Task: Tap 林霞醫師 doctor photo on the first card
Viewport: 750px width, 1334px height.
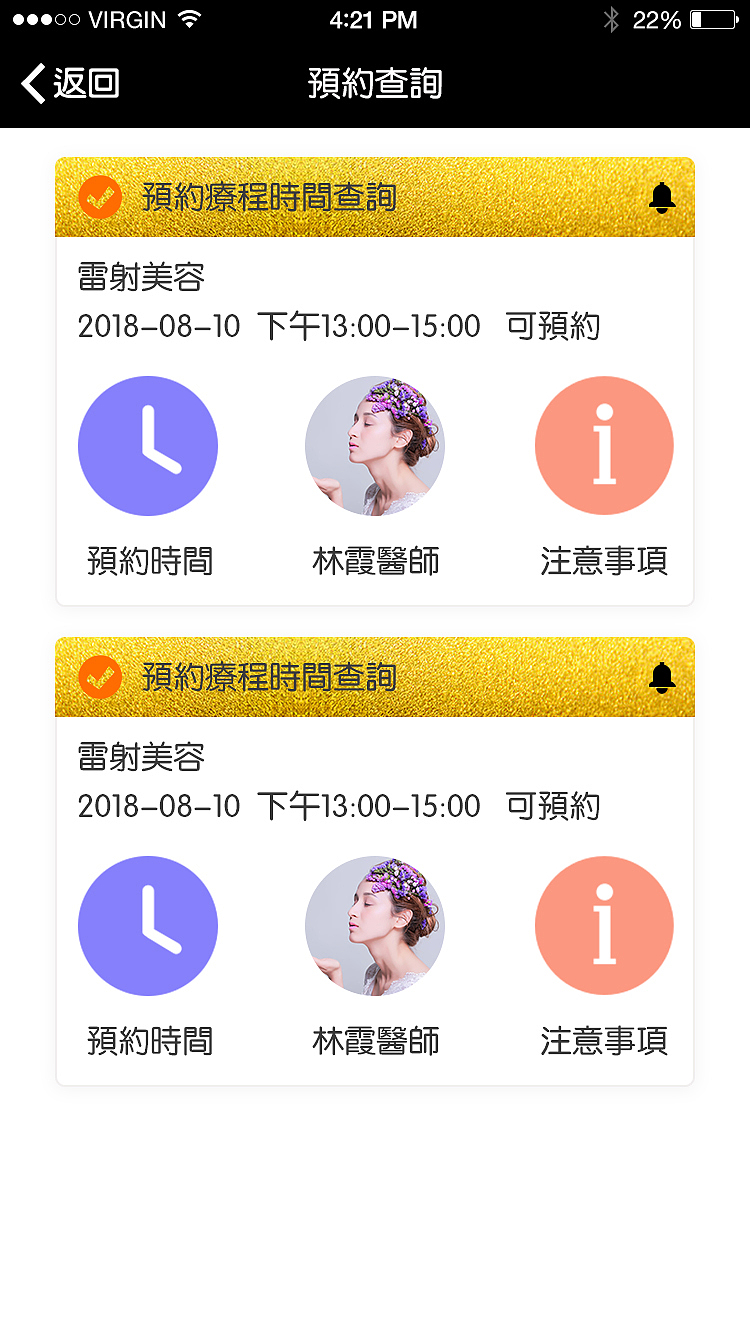Action: [375, 446]
